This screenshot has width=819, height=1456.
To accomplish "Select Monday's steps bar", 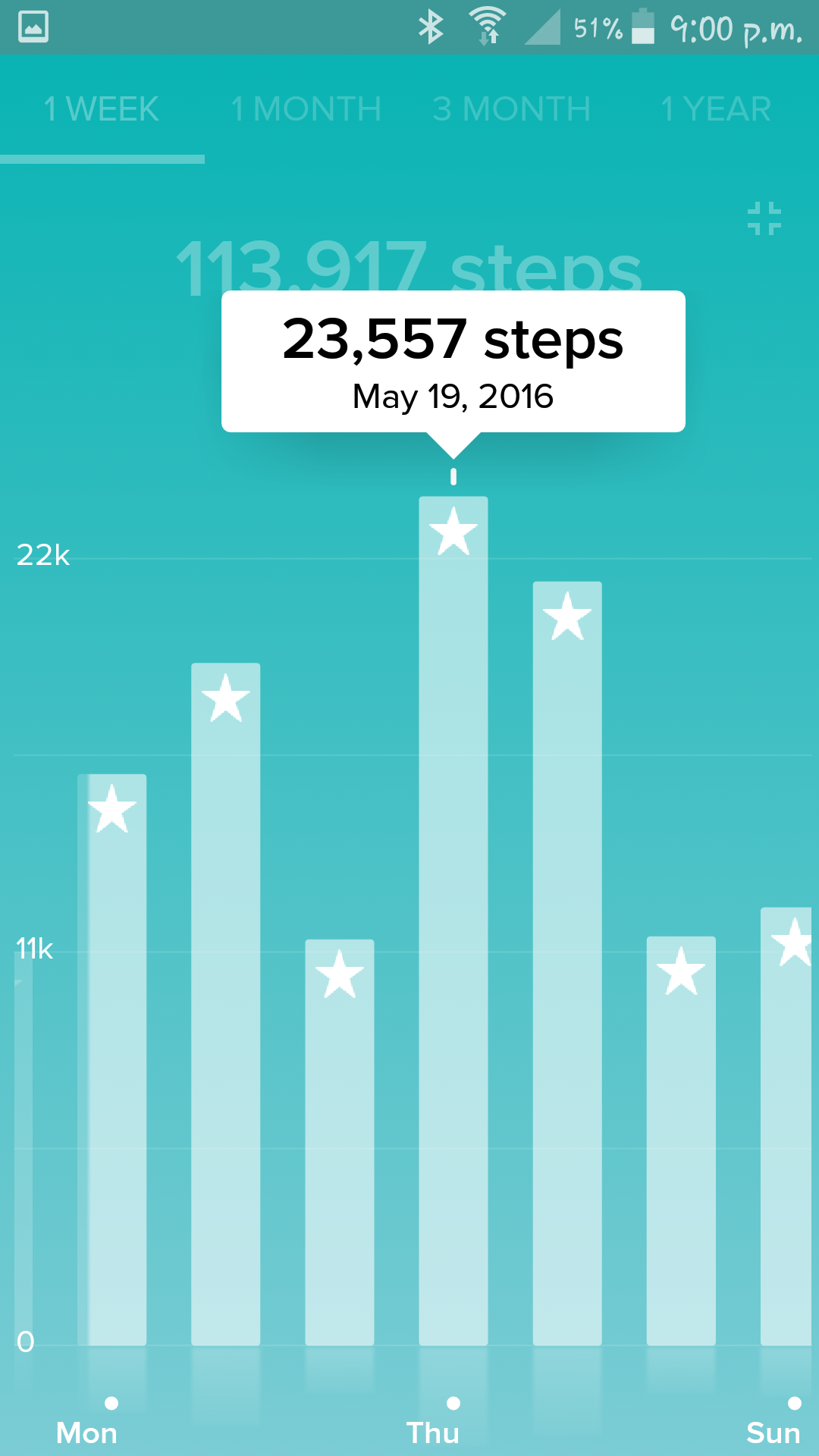I will click(x=112, y=1062).
